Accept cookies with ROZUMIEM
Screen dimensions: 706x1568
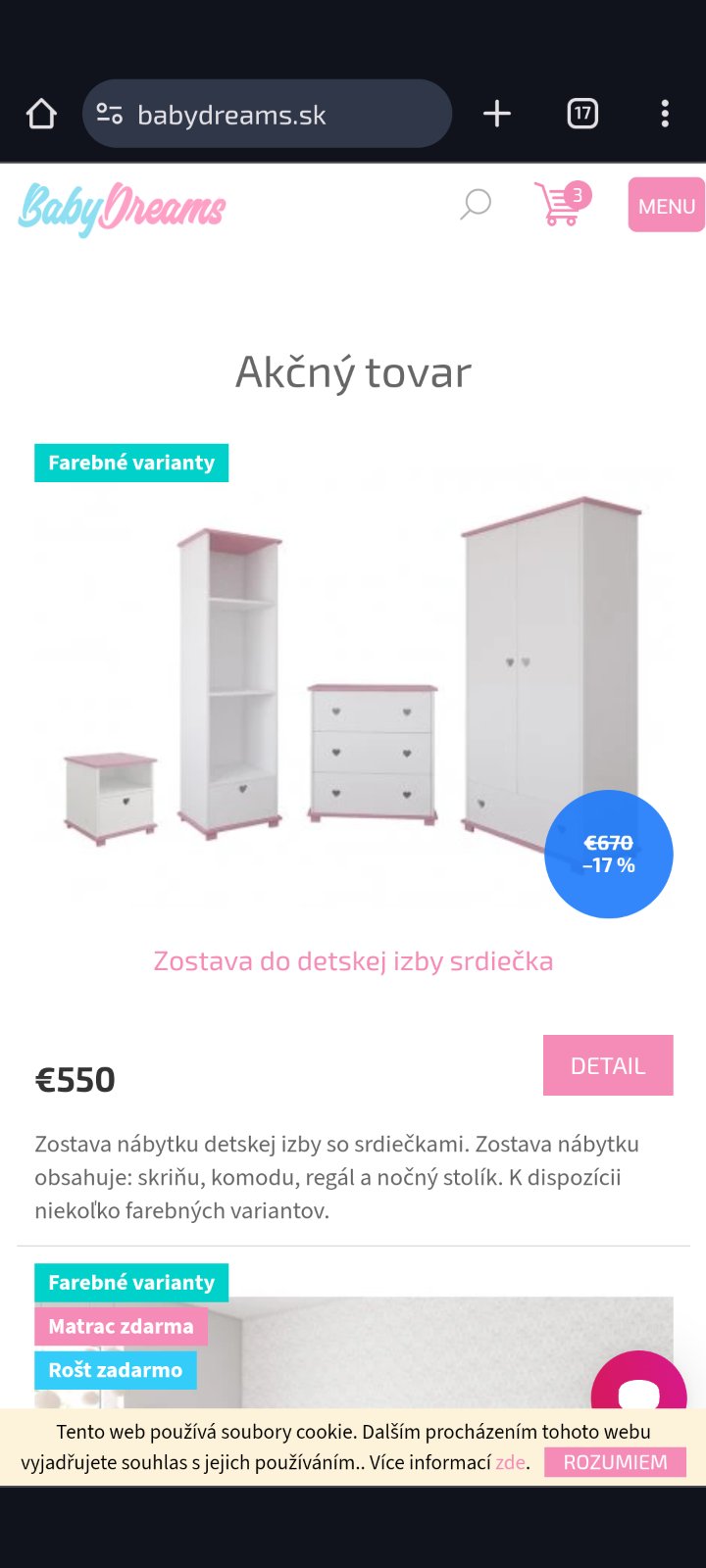615,1462
